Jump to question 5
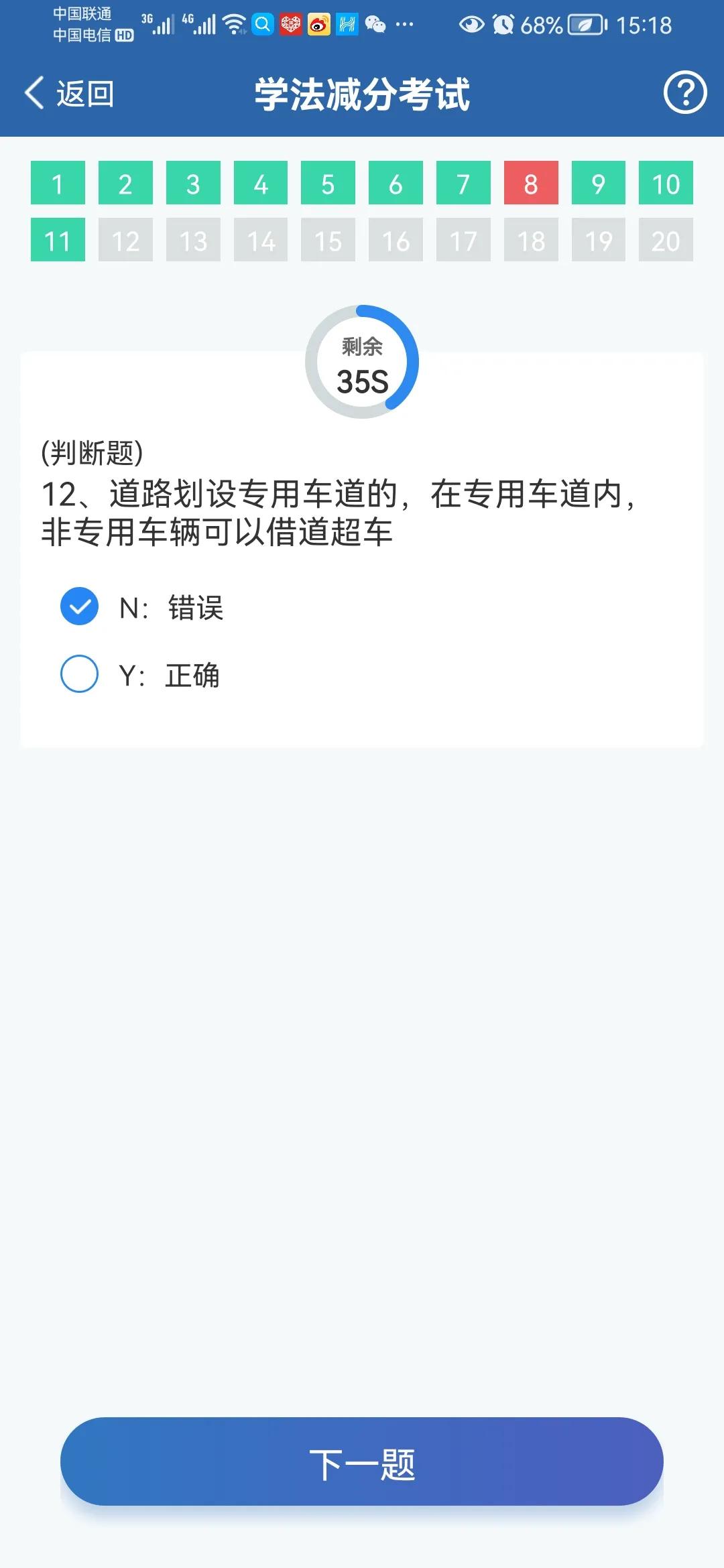This screenshot has height=1568, width=724. point(328,183)
